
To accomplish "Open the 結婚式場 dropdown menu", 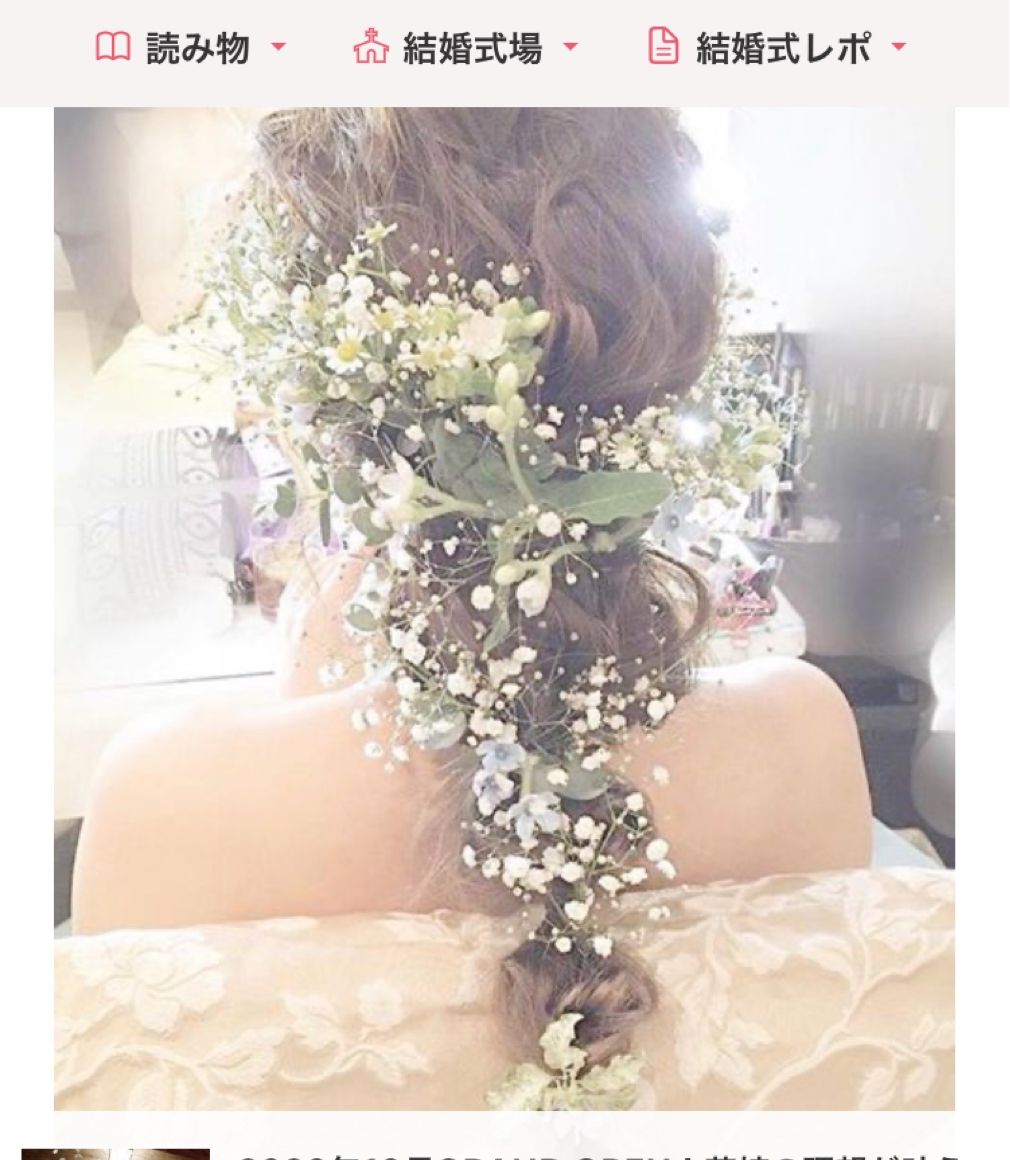I will click(466, 47).
